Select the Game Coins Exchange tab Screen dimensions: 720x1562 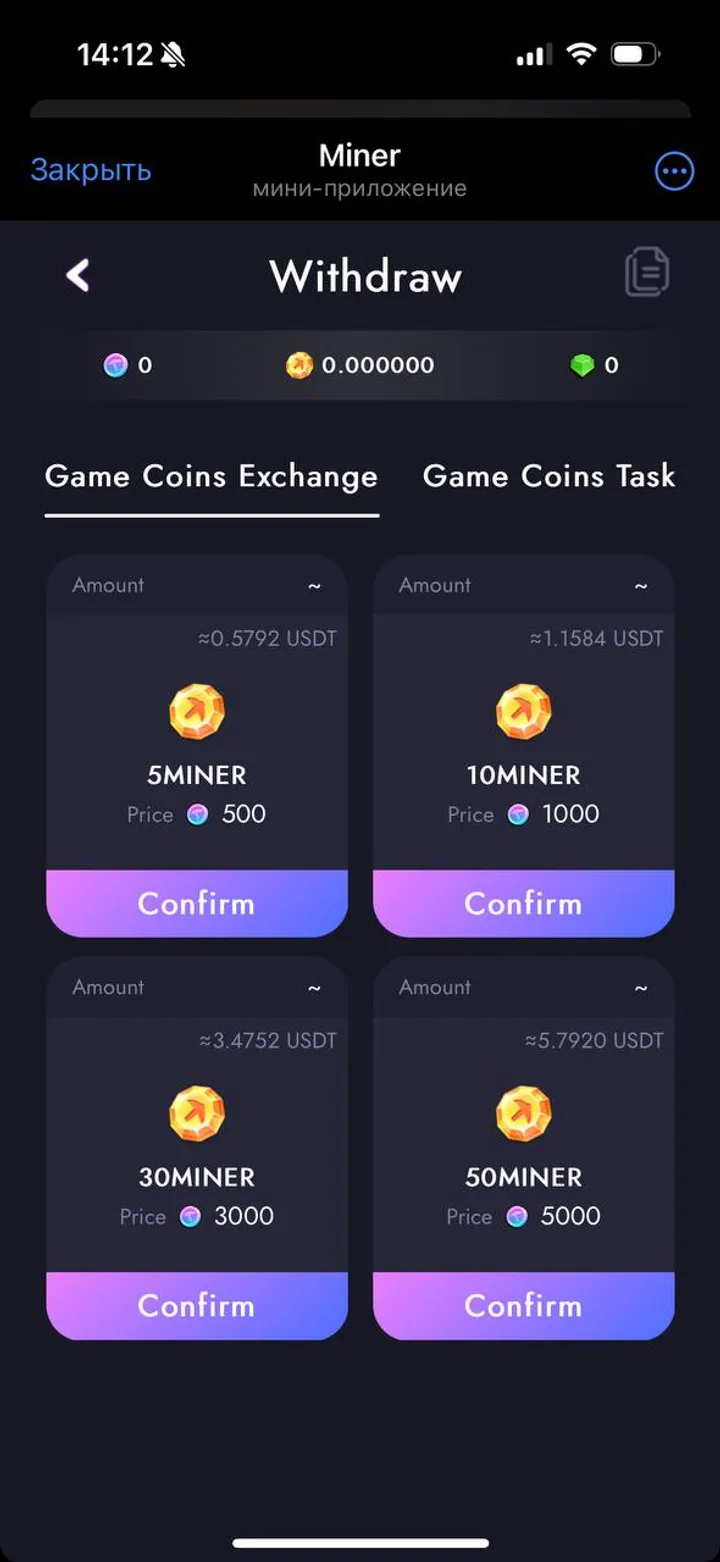pyautogui.click(x=210, y=477)
